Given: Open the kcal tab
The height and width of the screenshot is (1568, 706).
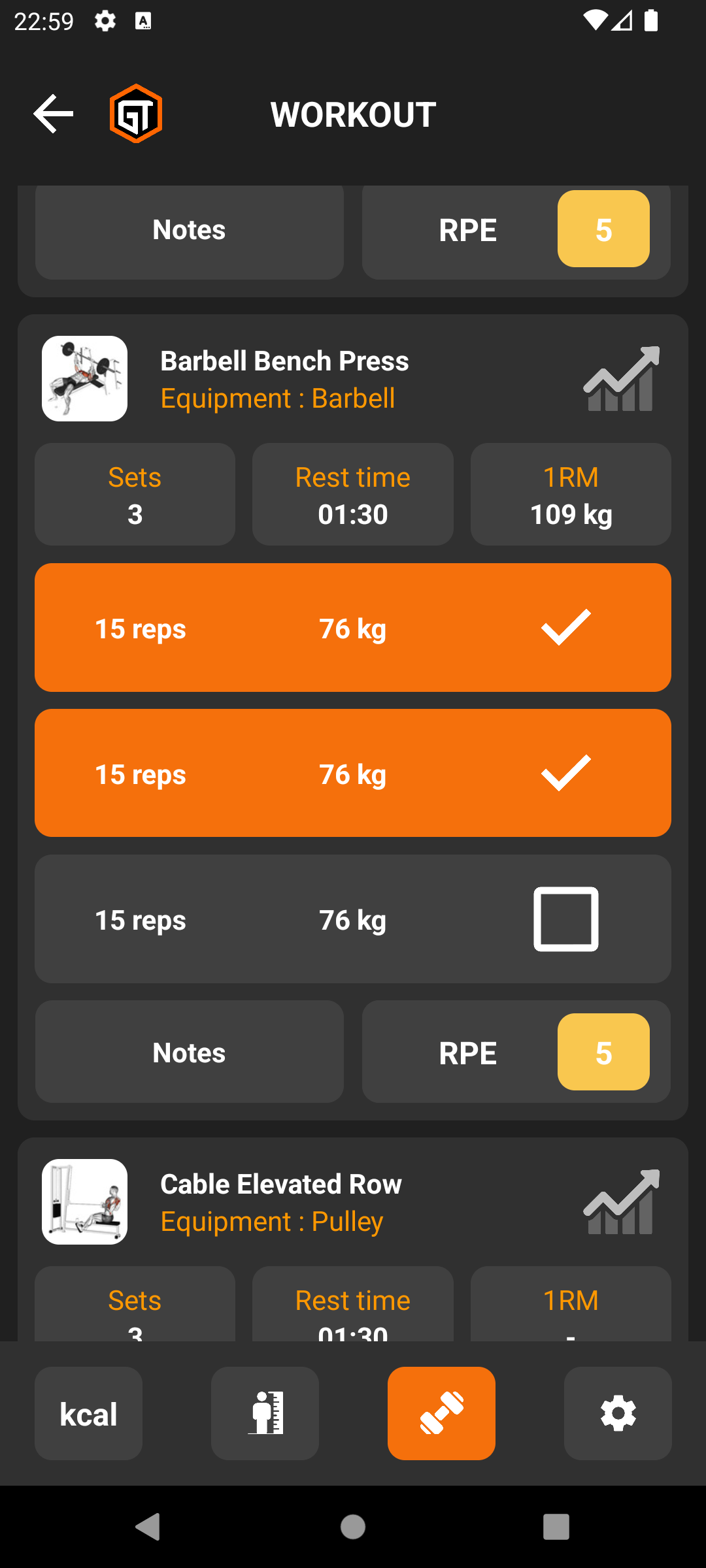Looking at the screenshot, I should (x=88, y=1413).
